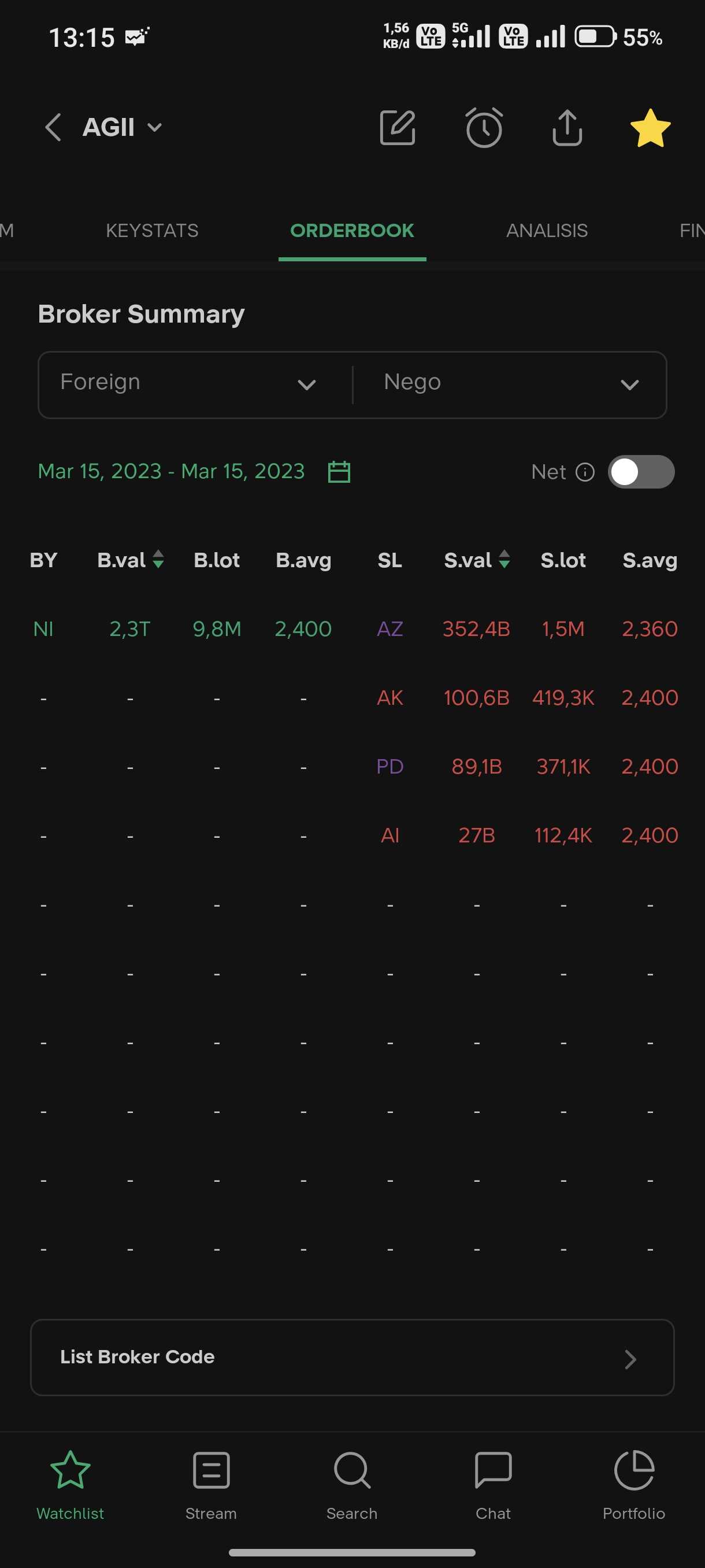Go back from the AGII page
Viewport: 705px width, 1568px height.
coord(53,127)
